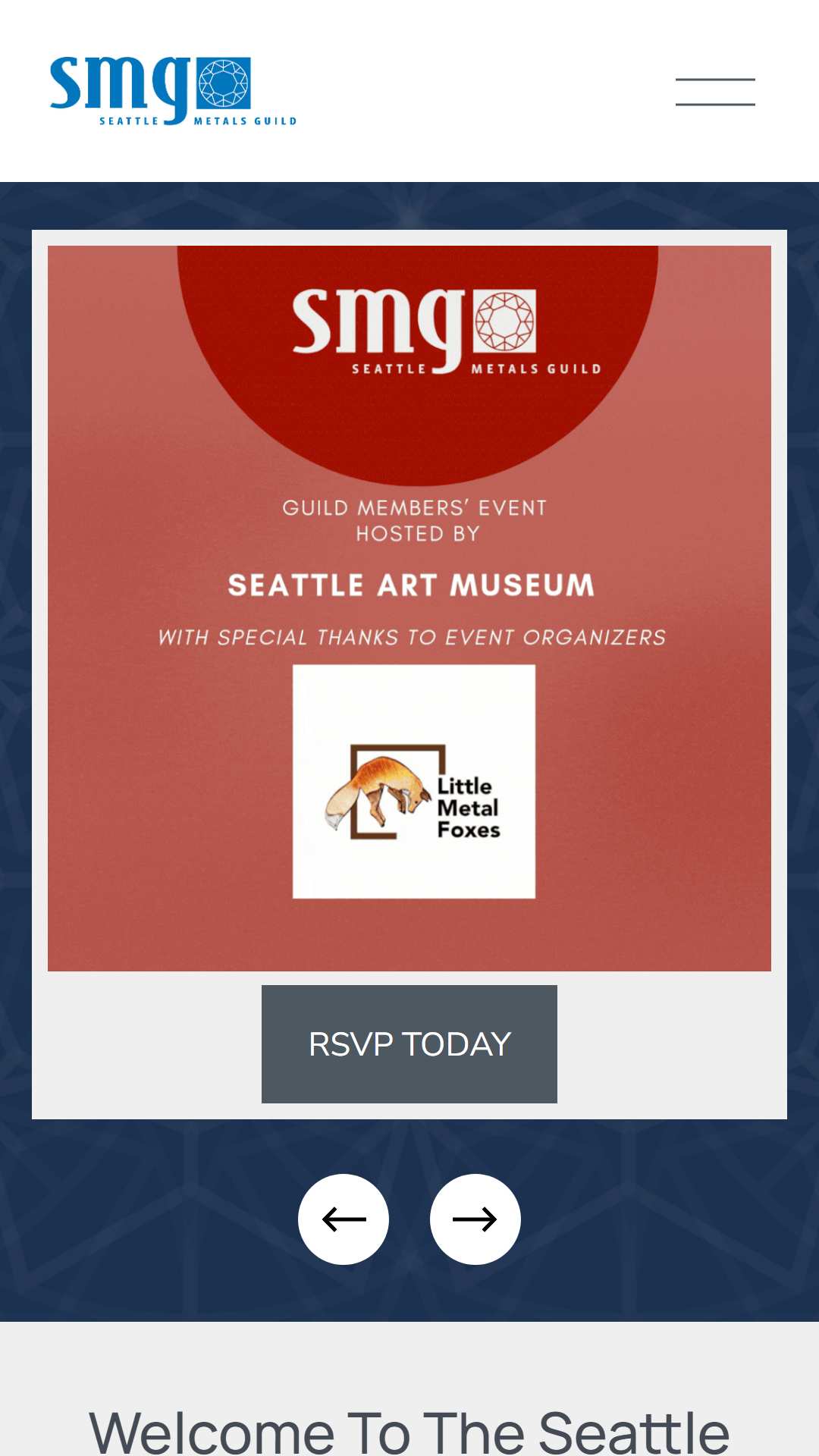Open the hamburger navigation menu

pyautogui.click(x=715, y=92)
